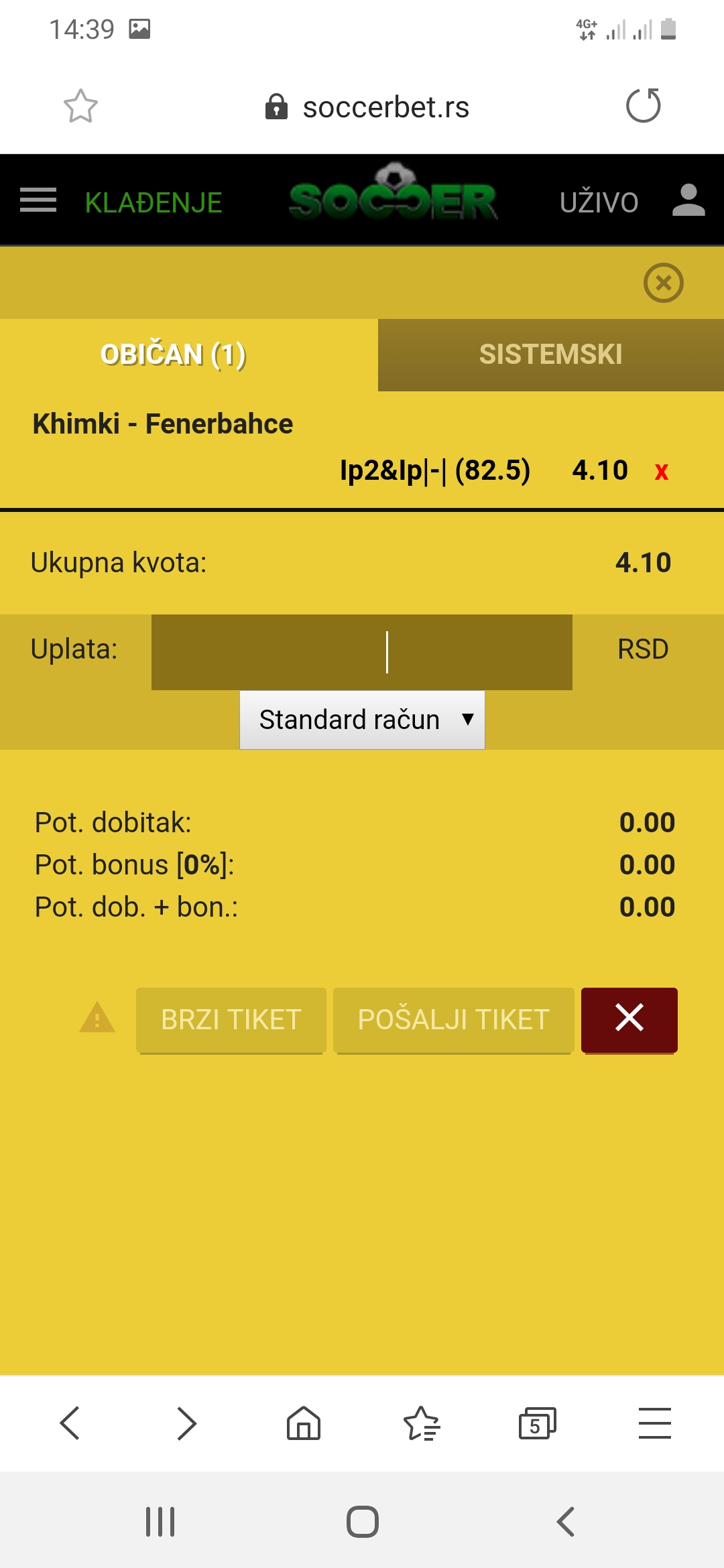
Task: Focus the Uplata amount field
Action: point(362,652)
